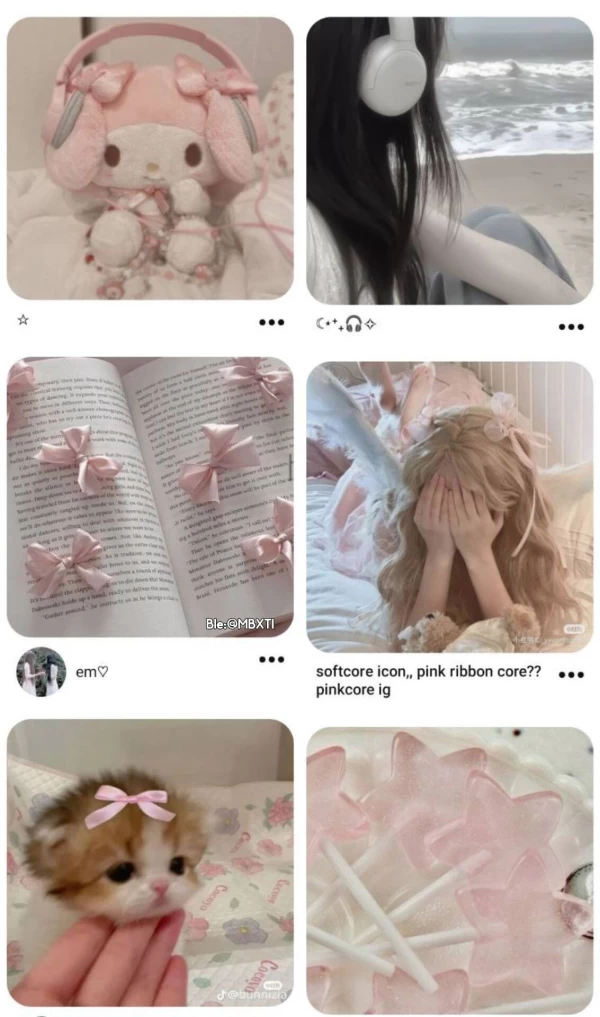Image resolution: width=600 pixels, height=1017 pixels.
Task: View em♡'s profile avatar
Action: (41, 672)
